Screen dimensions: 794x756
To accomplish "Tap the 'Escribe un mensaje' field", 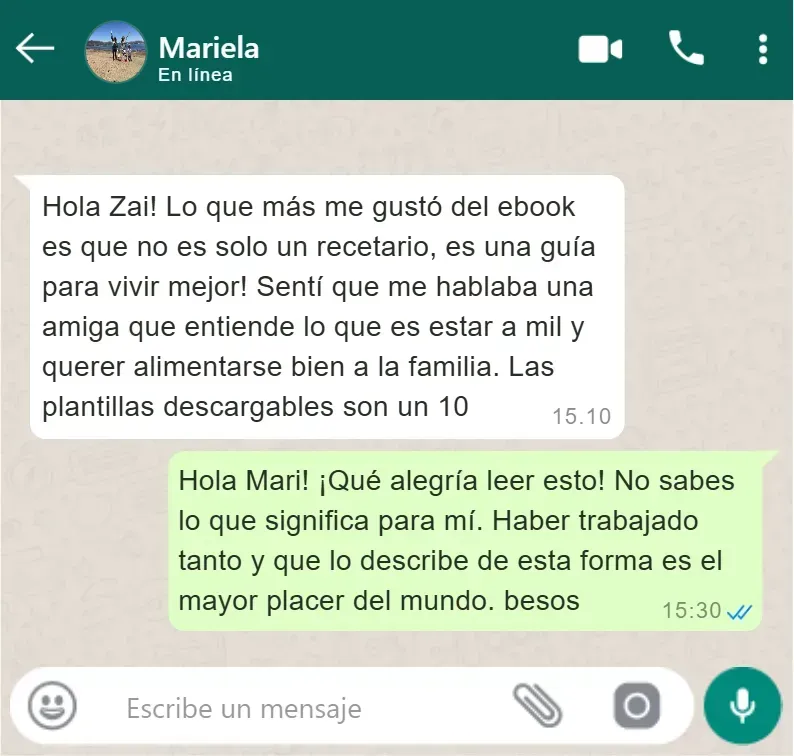I will [x=300, y=709].
